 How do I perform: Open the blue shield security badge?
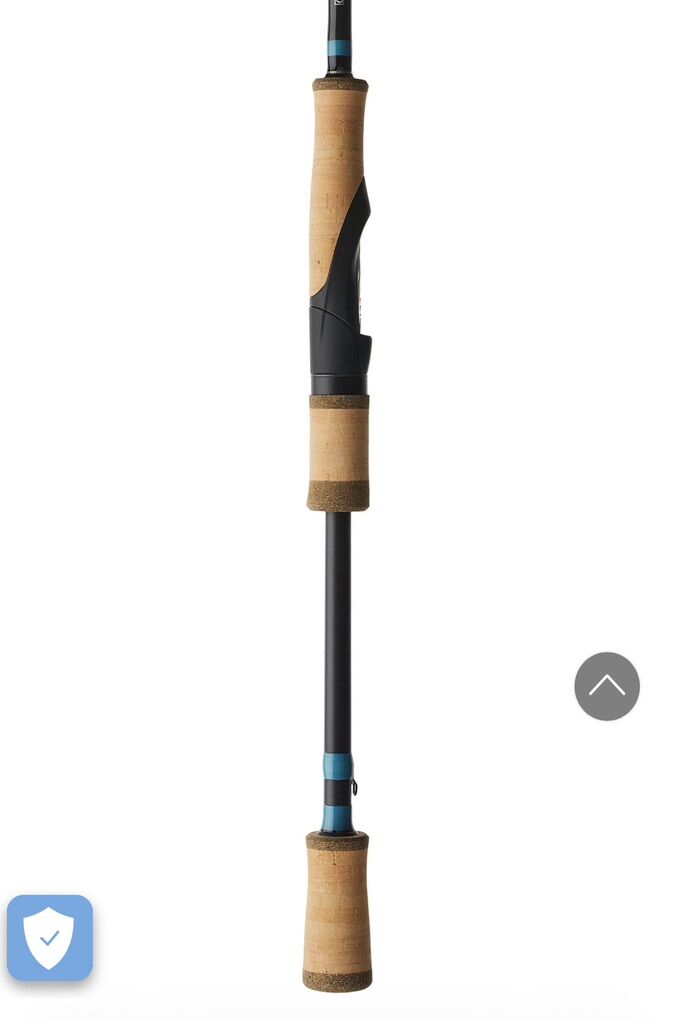50,937
